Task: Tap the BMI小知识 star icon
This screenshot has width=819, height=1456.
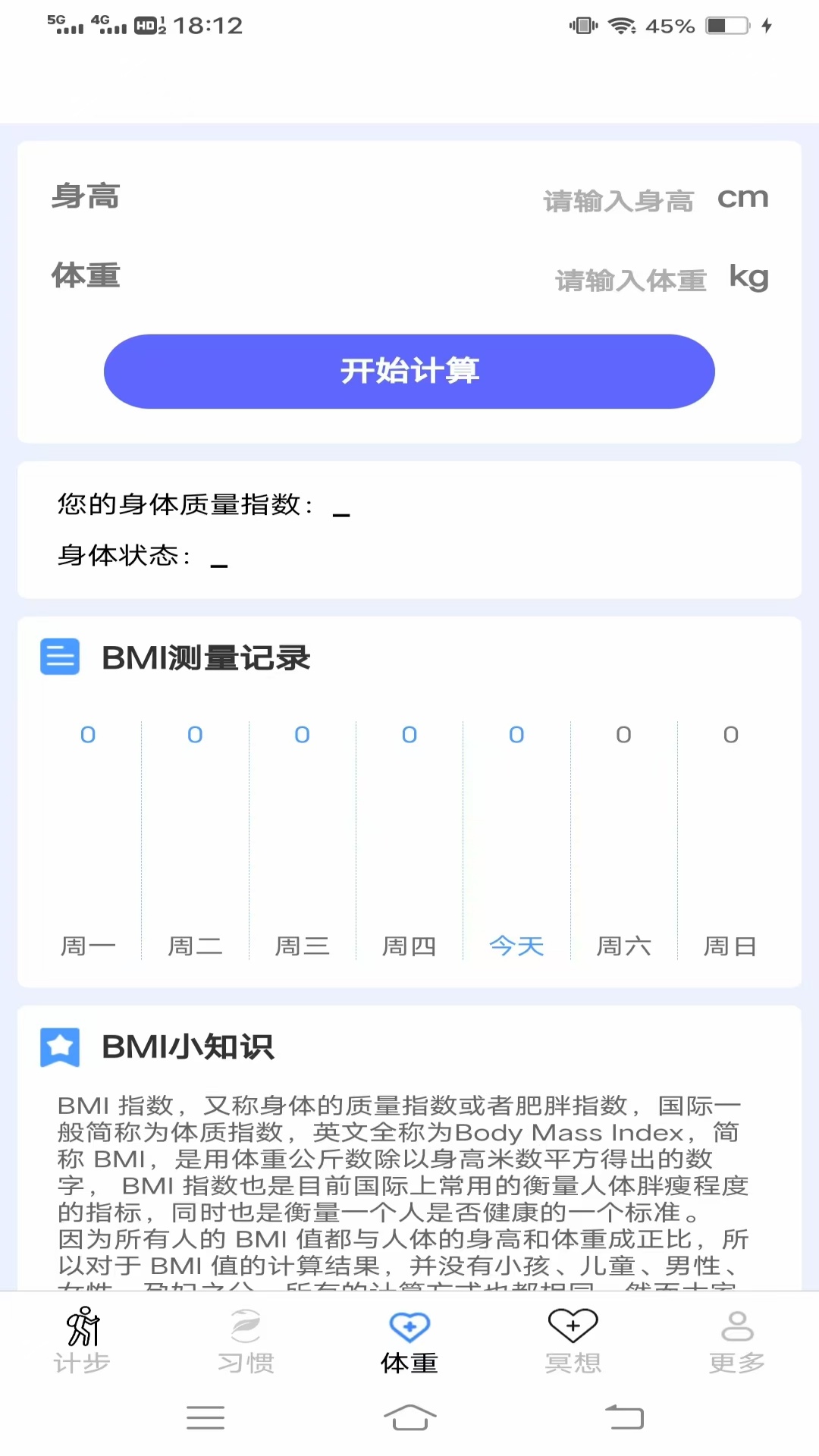Action: pyautogui.click(x=60, y=1049)
